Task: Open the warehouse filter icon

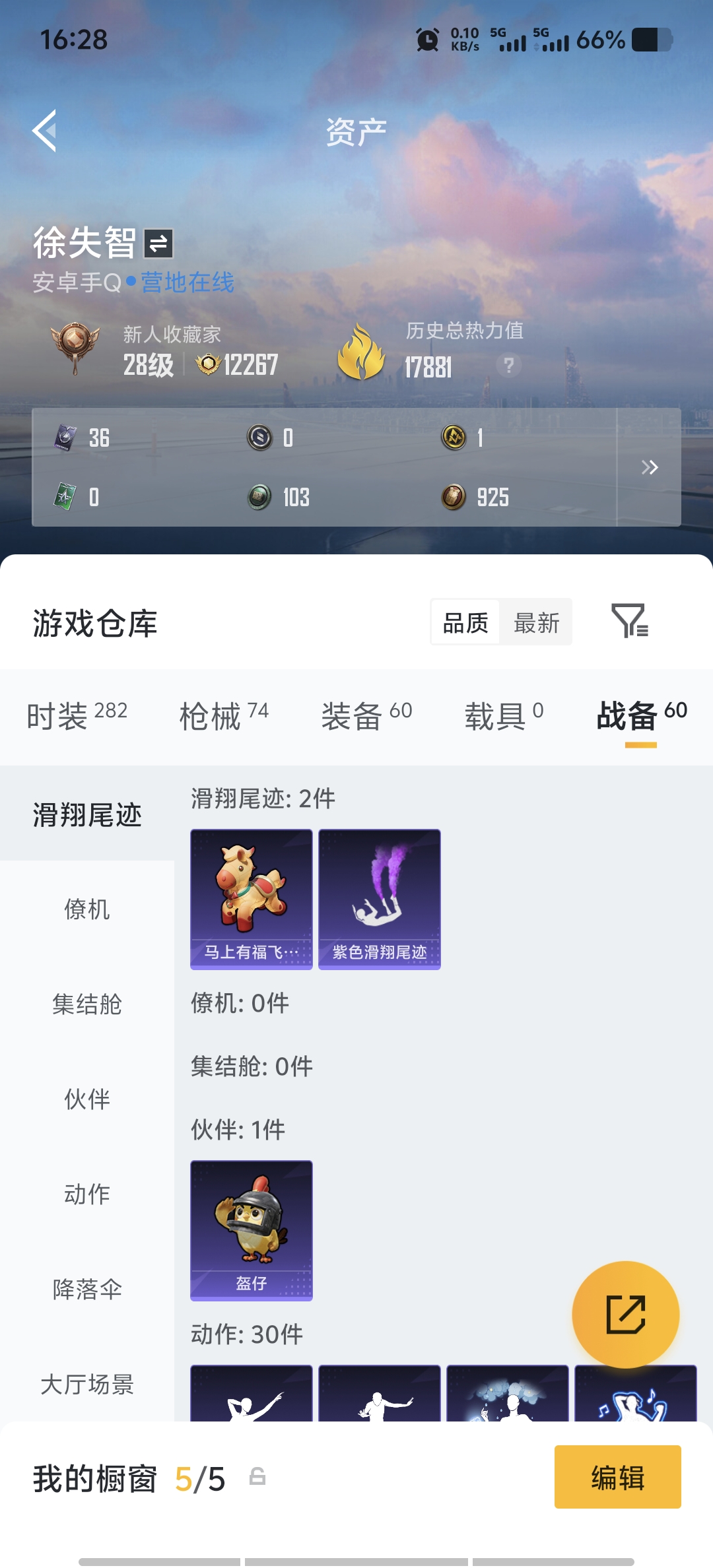Action: [x=630, y=621]
